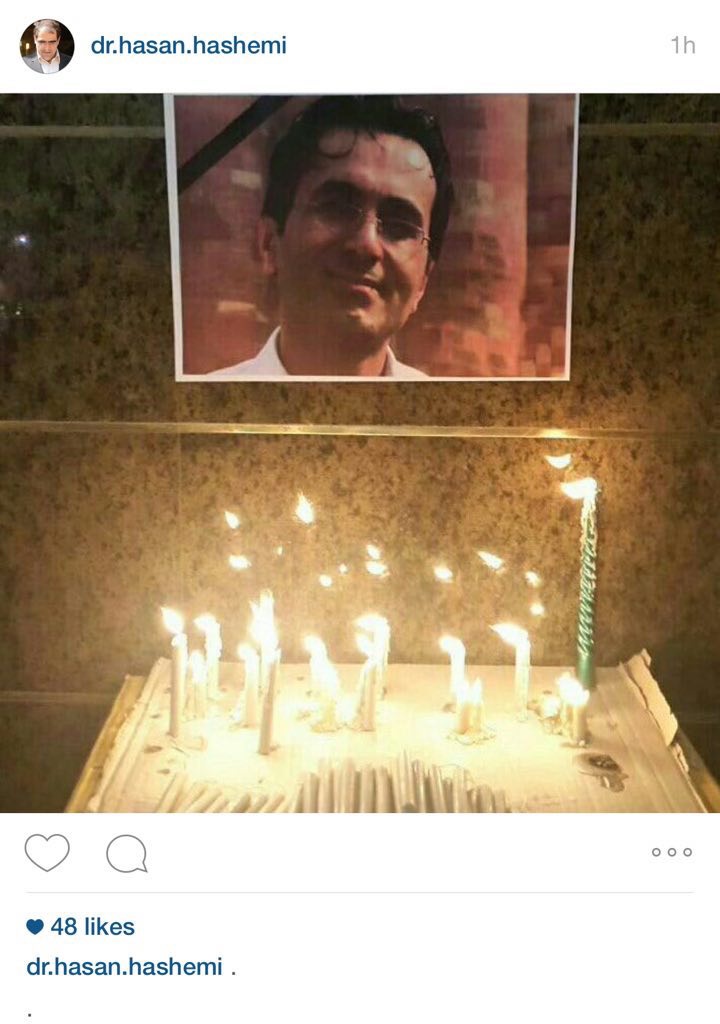Screen dimensions: 720x1024
Task: Open the comment bubble icon
Action: (127, 853)
